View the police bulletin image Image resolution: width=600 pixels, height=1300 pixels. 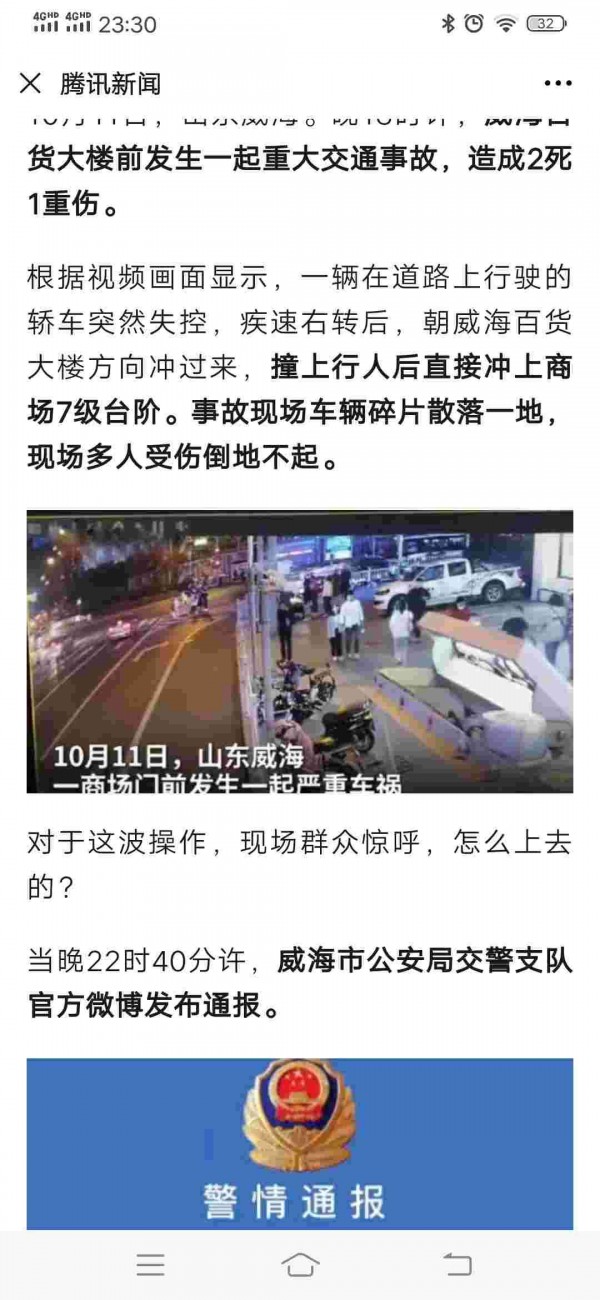pos(300,1143)
